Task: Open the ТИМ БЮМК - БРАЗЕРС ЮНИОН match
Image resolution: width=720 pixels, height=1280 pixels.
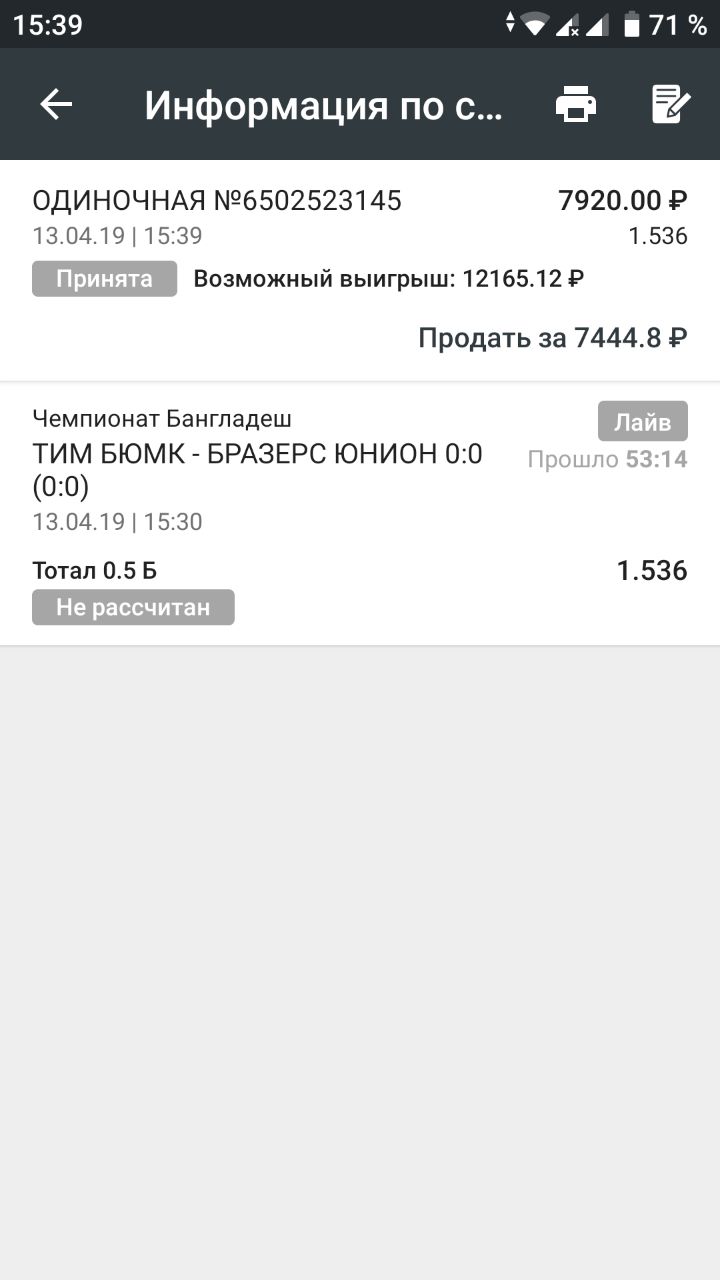Action: [x=258, y=470]
